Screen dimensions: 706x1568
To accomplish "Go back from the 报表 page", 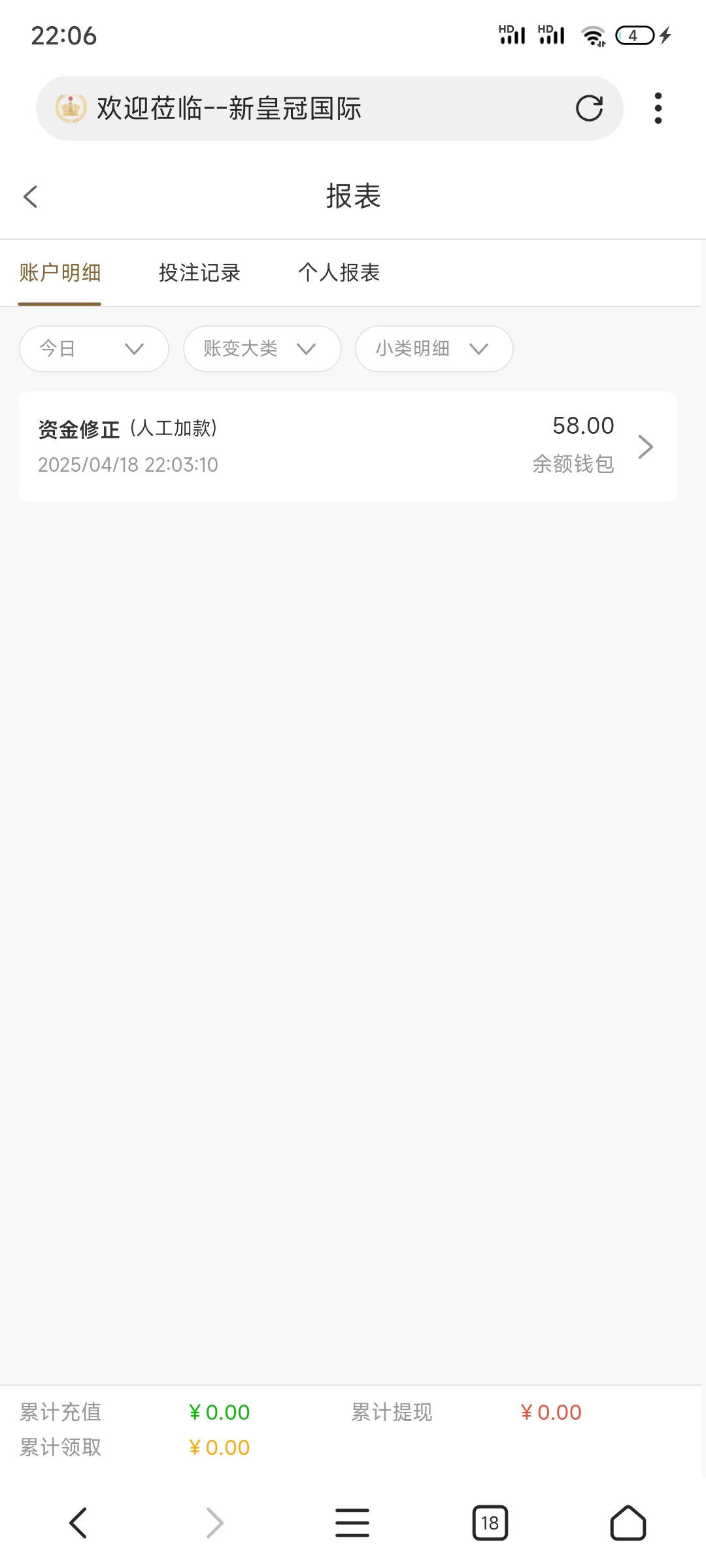I will click(x=30, y=197).
